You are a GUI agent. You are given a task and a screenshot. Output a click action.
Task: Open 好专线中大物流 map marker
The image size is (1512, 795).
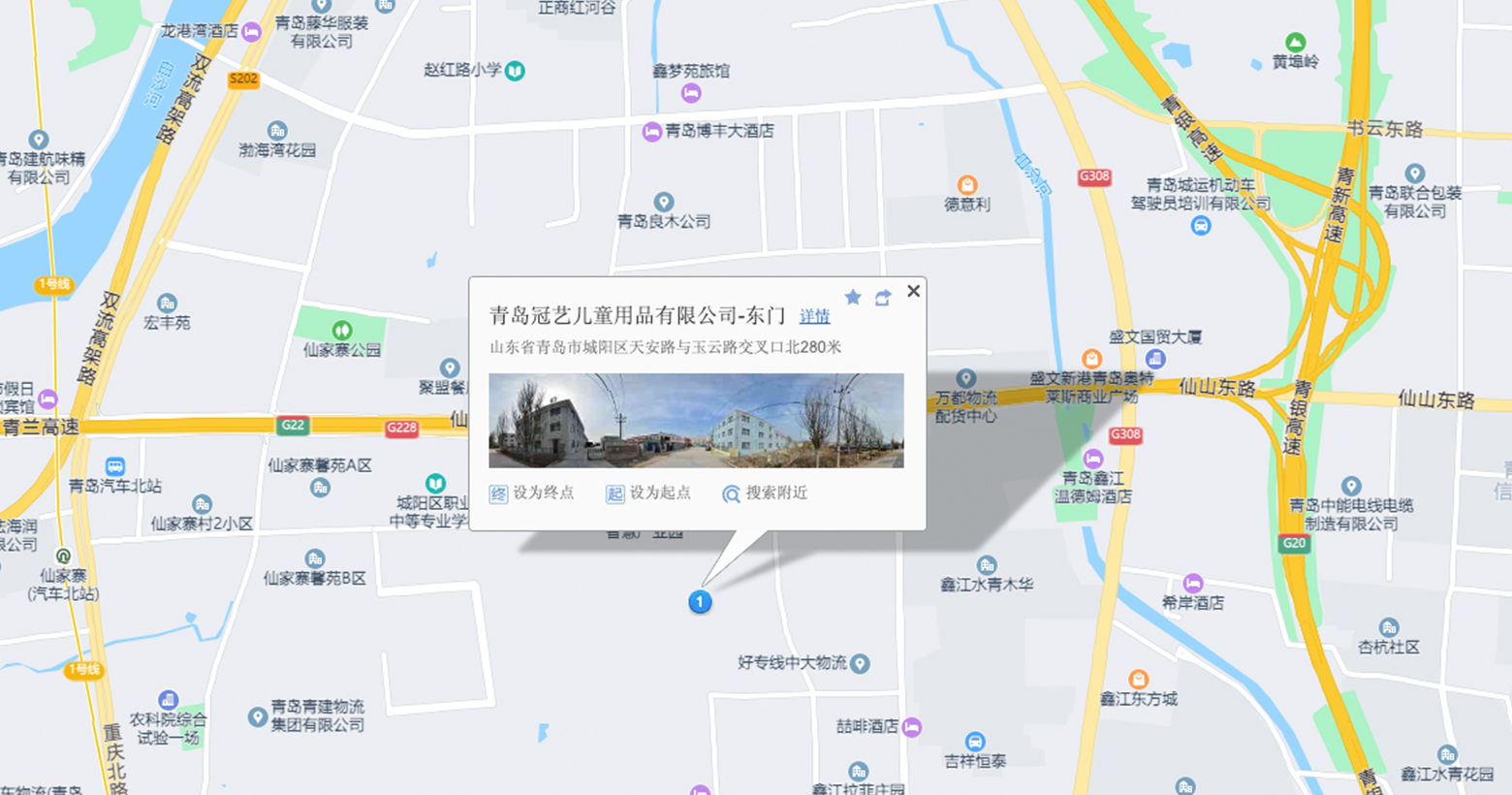coord(860,663)
